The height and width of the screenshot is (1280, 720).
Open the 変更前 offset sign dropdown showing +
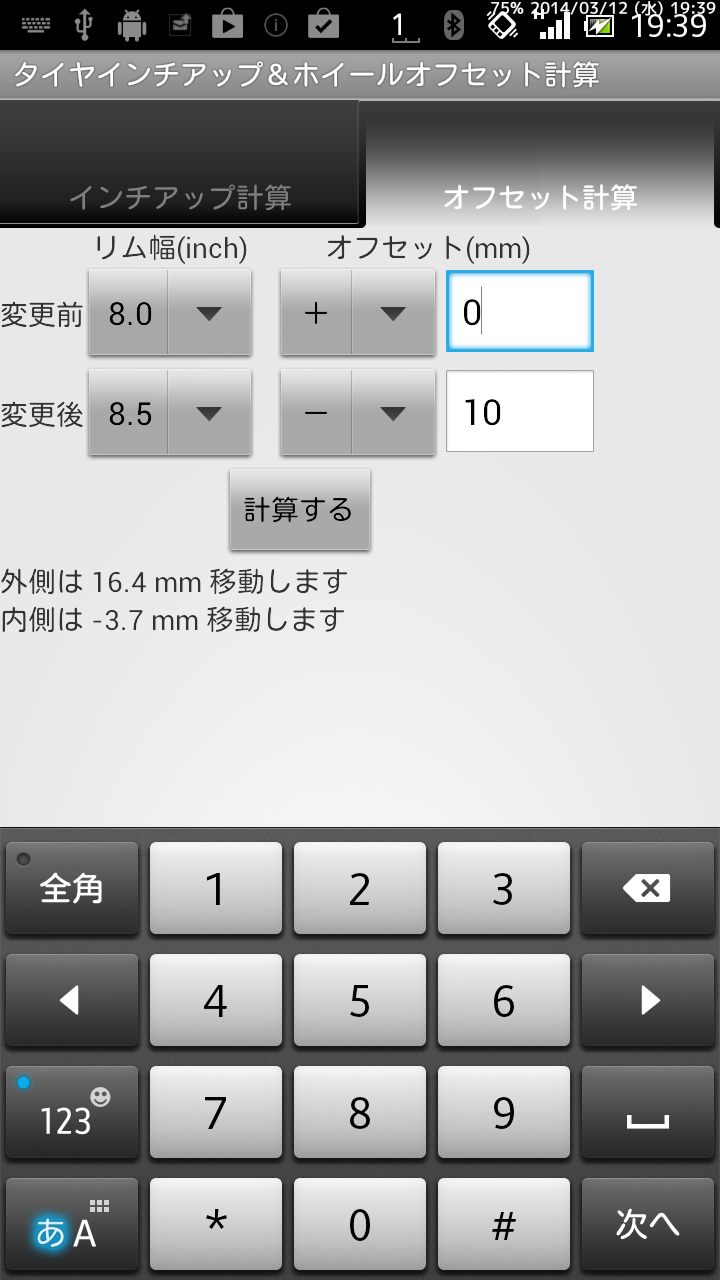click(x=358, y=313)
